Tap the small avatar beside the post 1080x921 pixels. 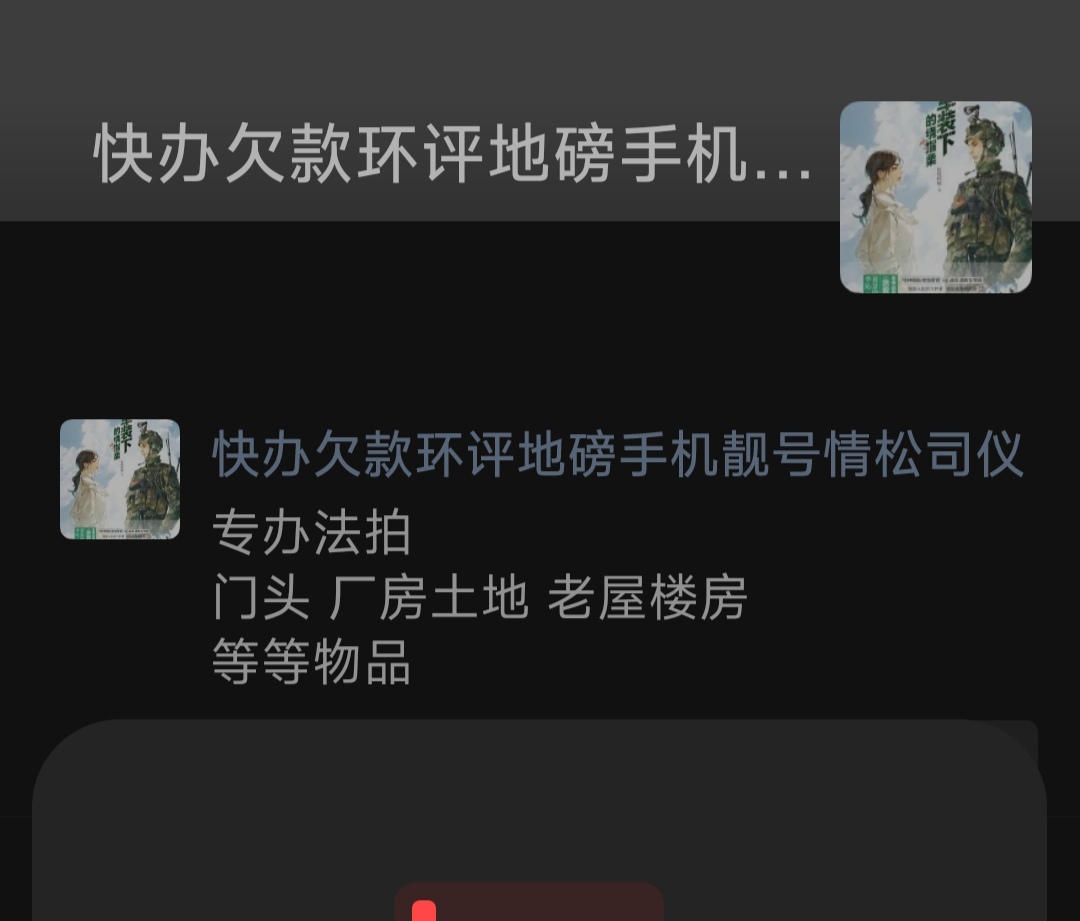click(120, 479)
